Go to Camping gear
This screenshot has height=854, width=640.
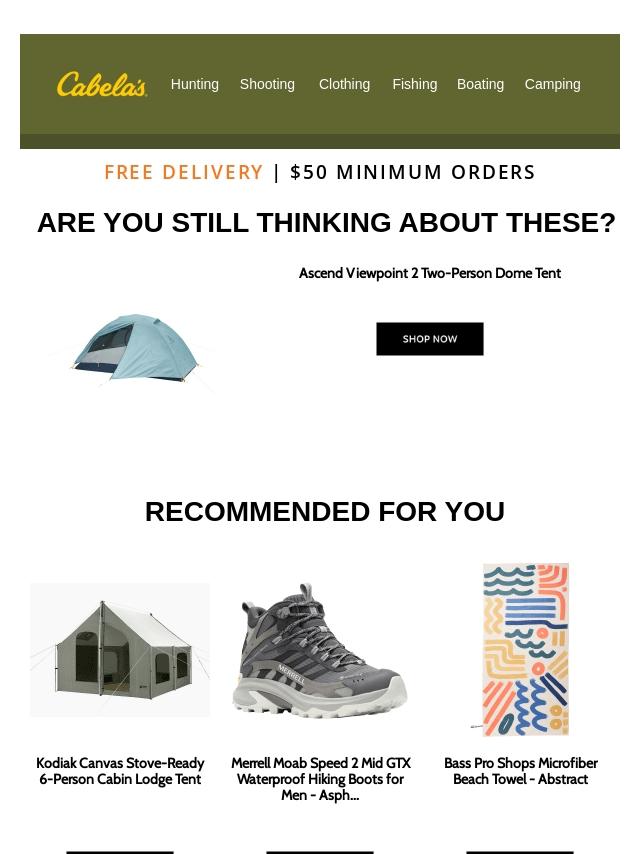[x=552, y=84]
